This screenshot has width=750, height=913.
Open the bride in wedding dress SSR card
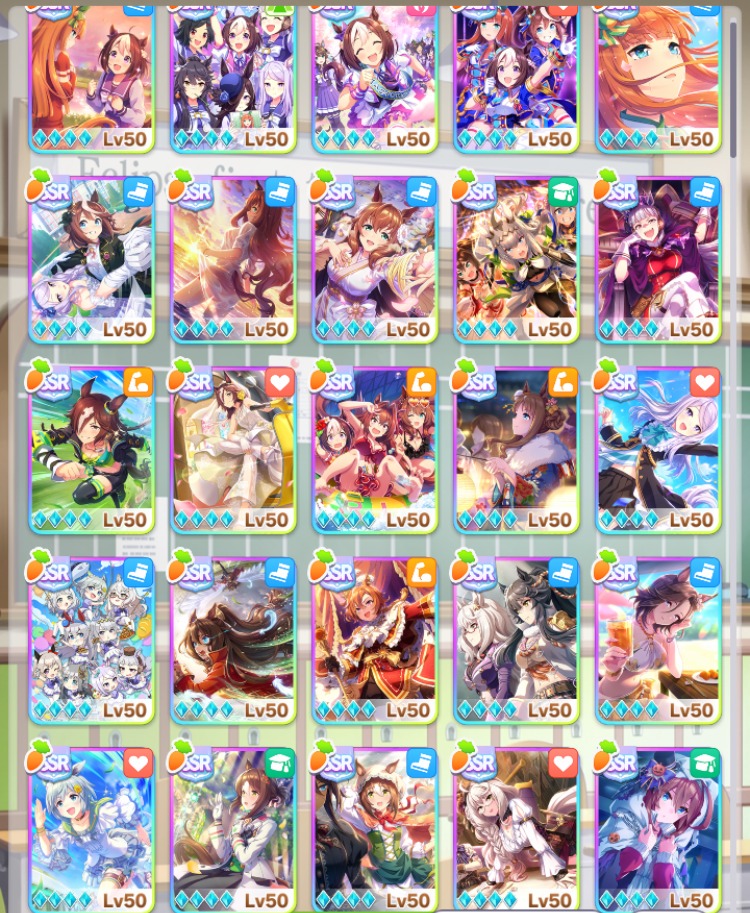[x=233, y=450]
